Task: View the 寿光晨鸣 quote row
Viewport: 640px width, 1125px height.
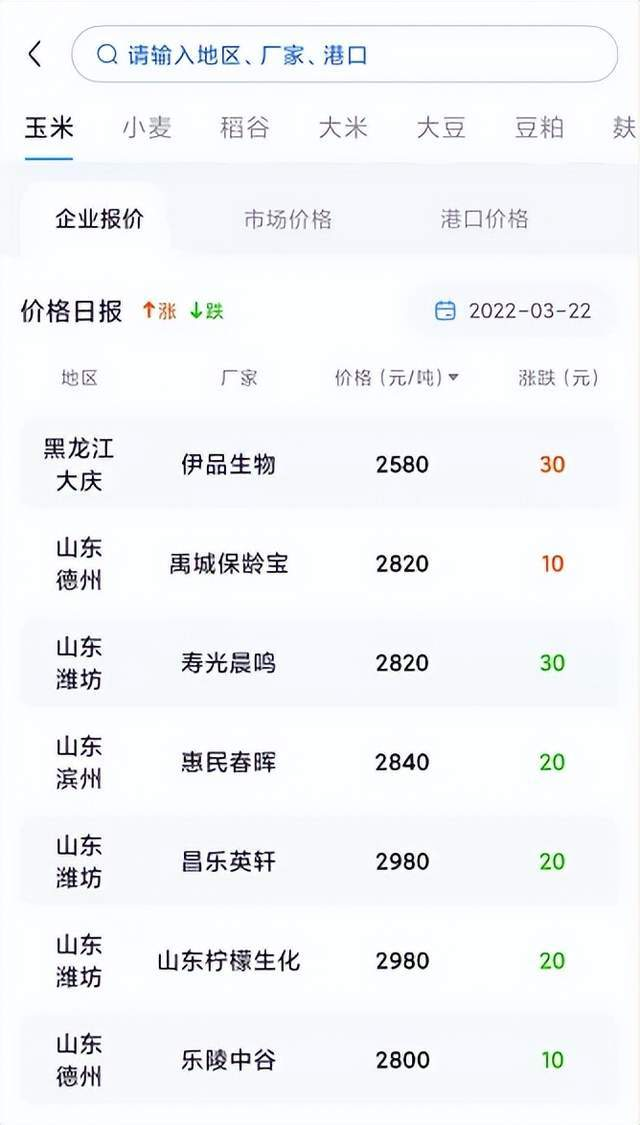Action: pyautogui.click(x=320, y=663)
